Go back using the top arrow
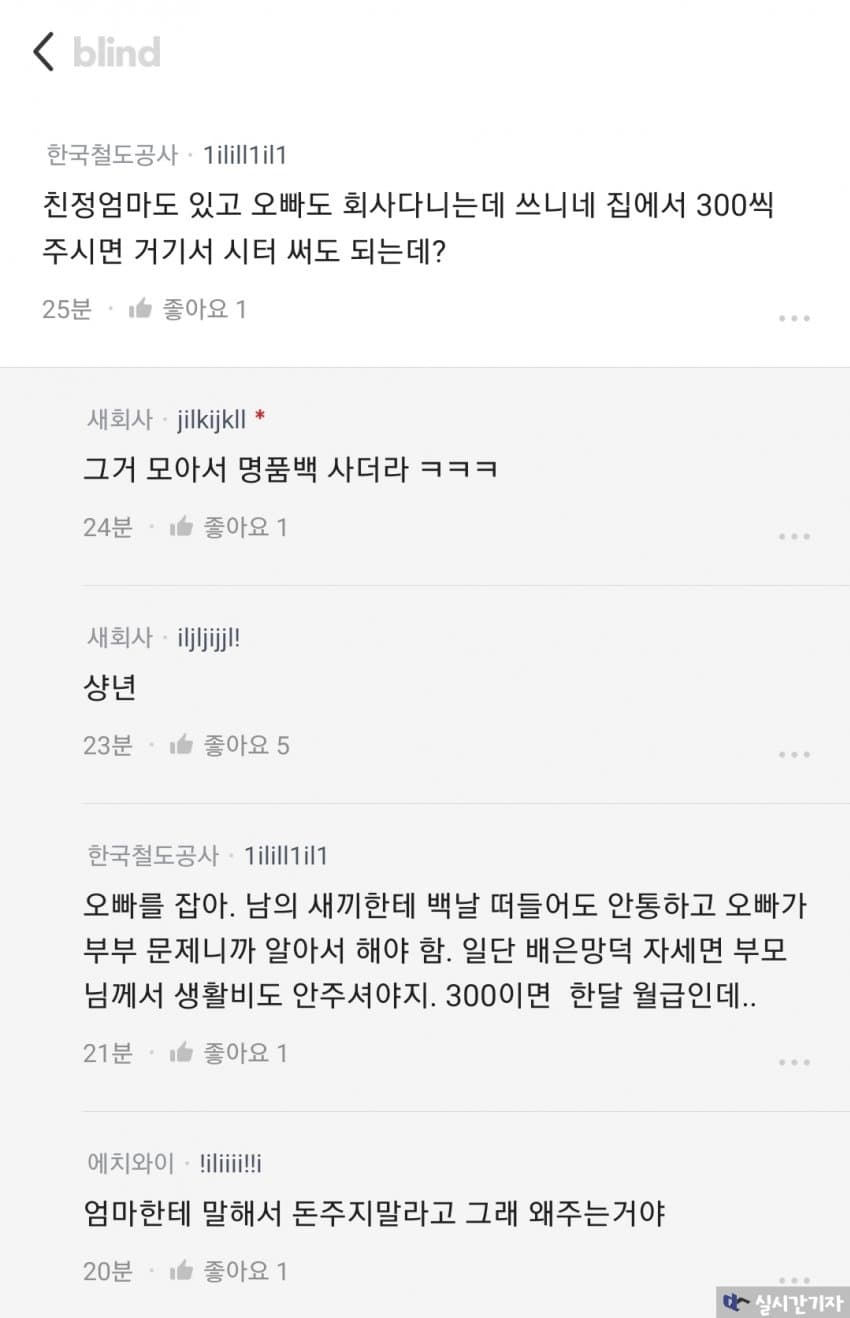The image size is (850, 1318). point(44,52)
